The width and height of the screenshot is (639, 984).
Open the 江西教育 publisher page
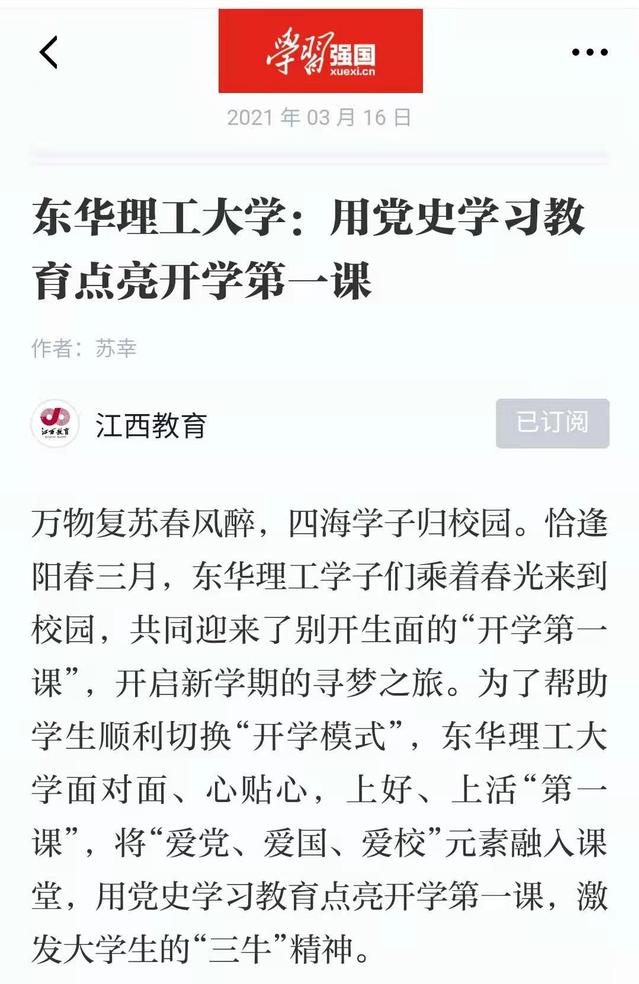[x=150, y=425]
